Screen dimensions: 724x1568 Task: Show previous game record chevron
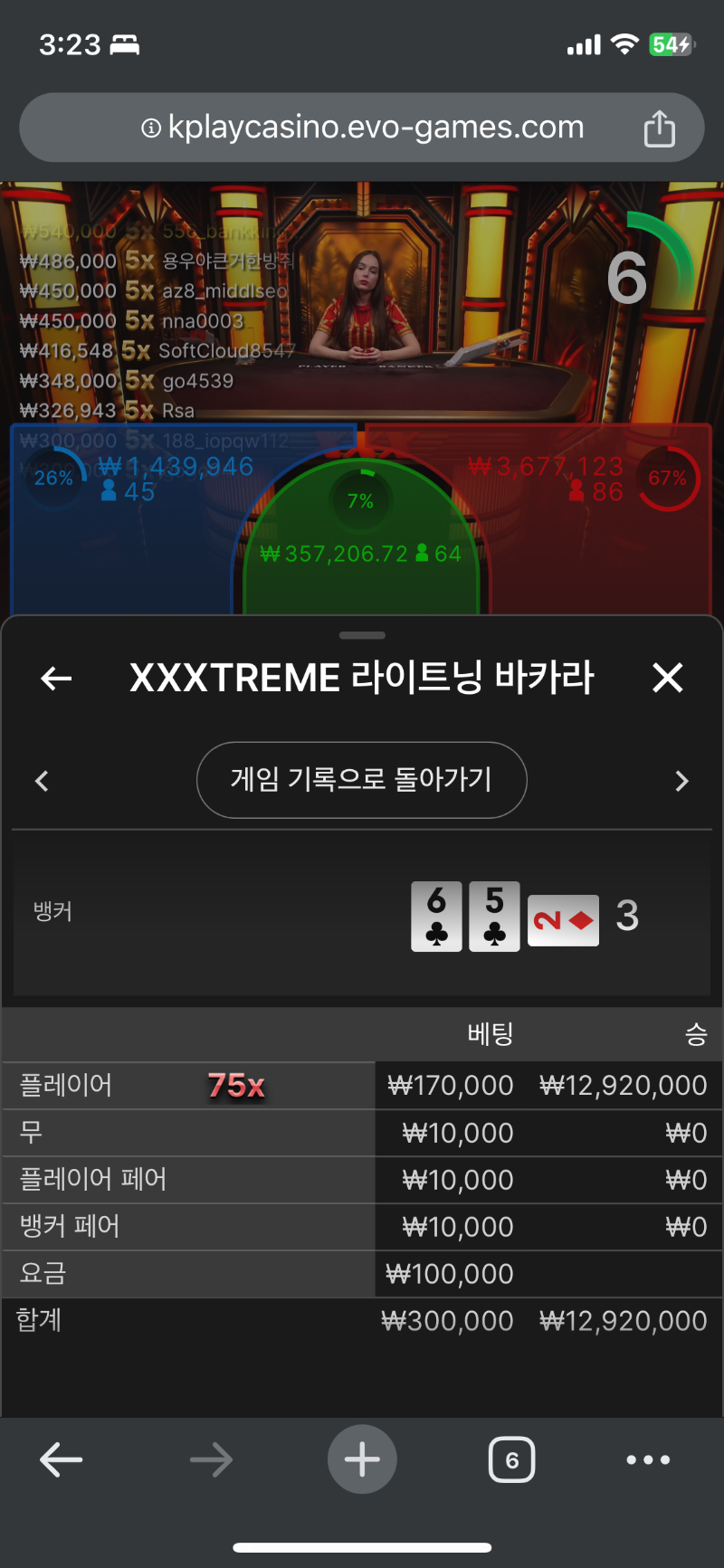(42, 781)
